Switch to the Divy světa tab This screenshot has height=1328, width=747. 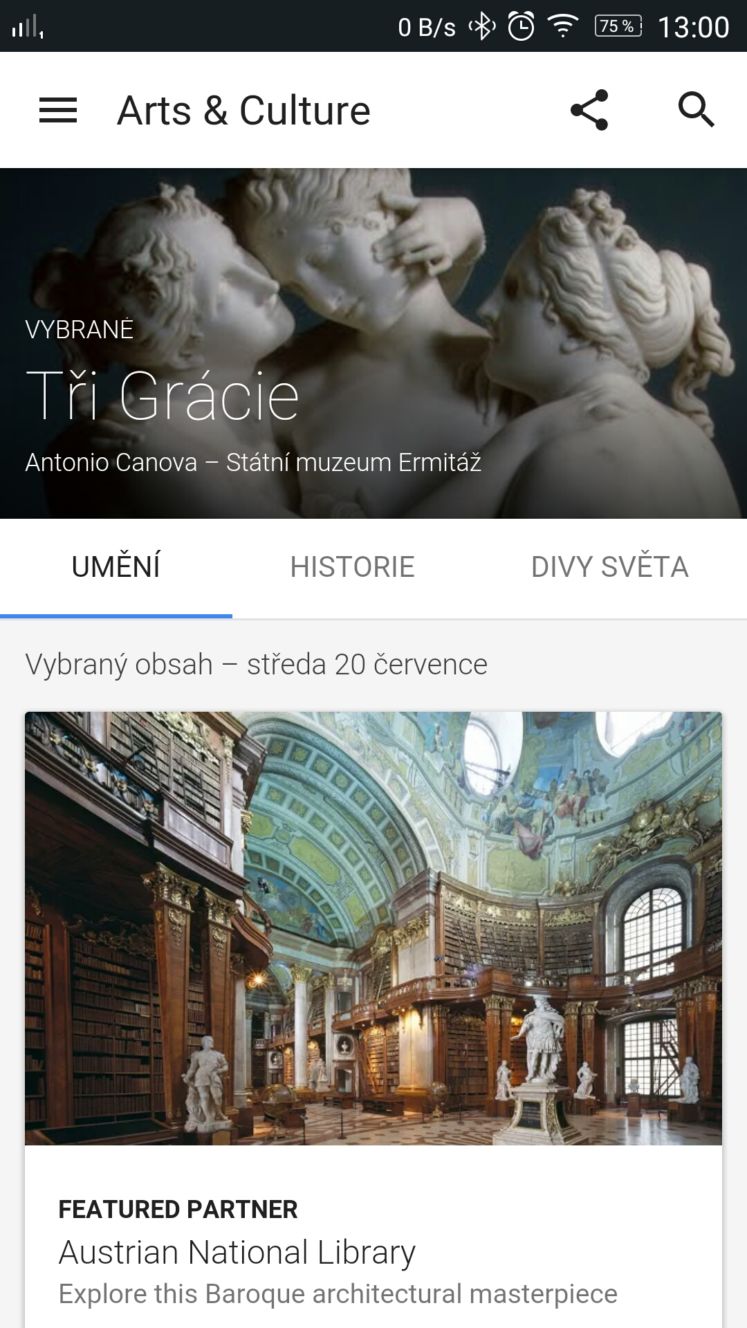point(609,567)
